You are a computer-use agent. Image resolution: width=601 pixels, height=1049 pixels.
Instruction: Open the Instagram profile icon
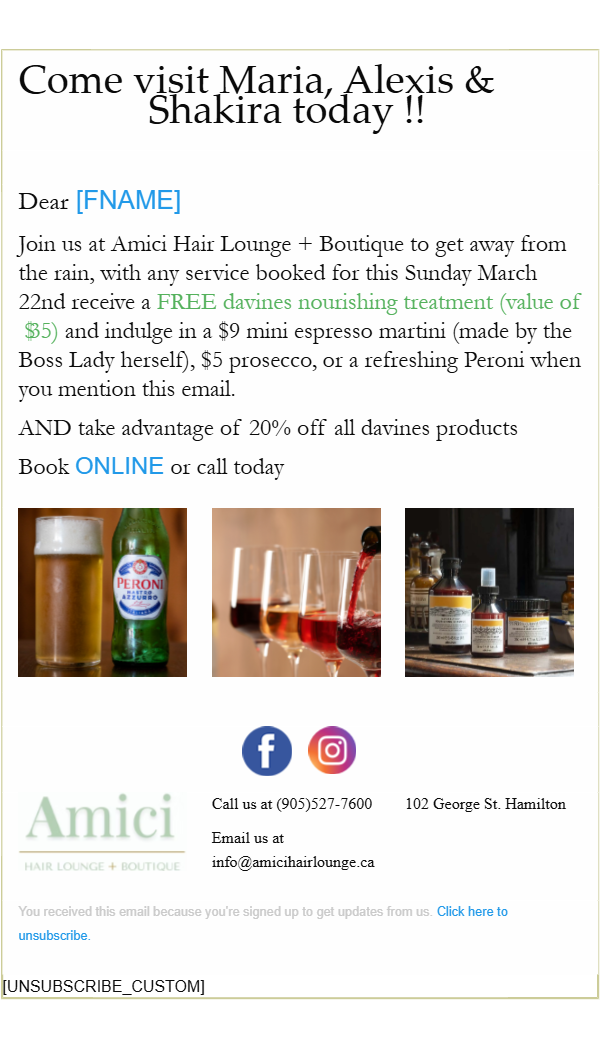tap(332, 750)
